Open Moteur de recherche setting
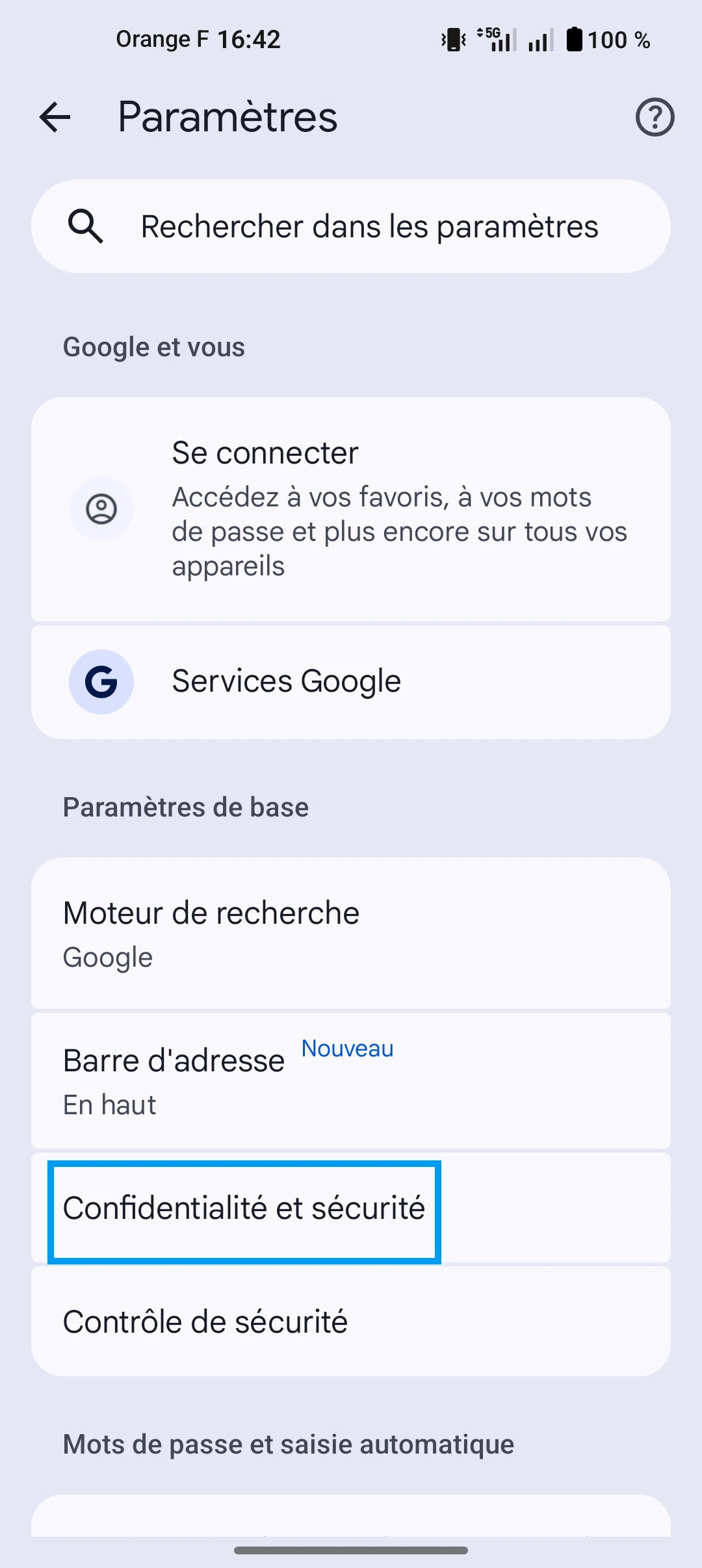 (x=351, y=934)
